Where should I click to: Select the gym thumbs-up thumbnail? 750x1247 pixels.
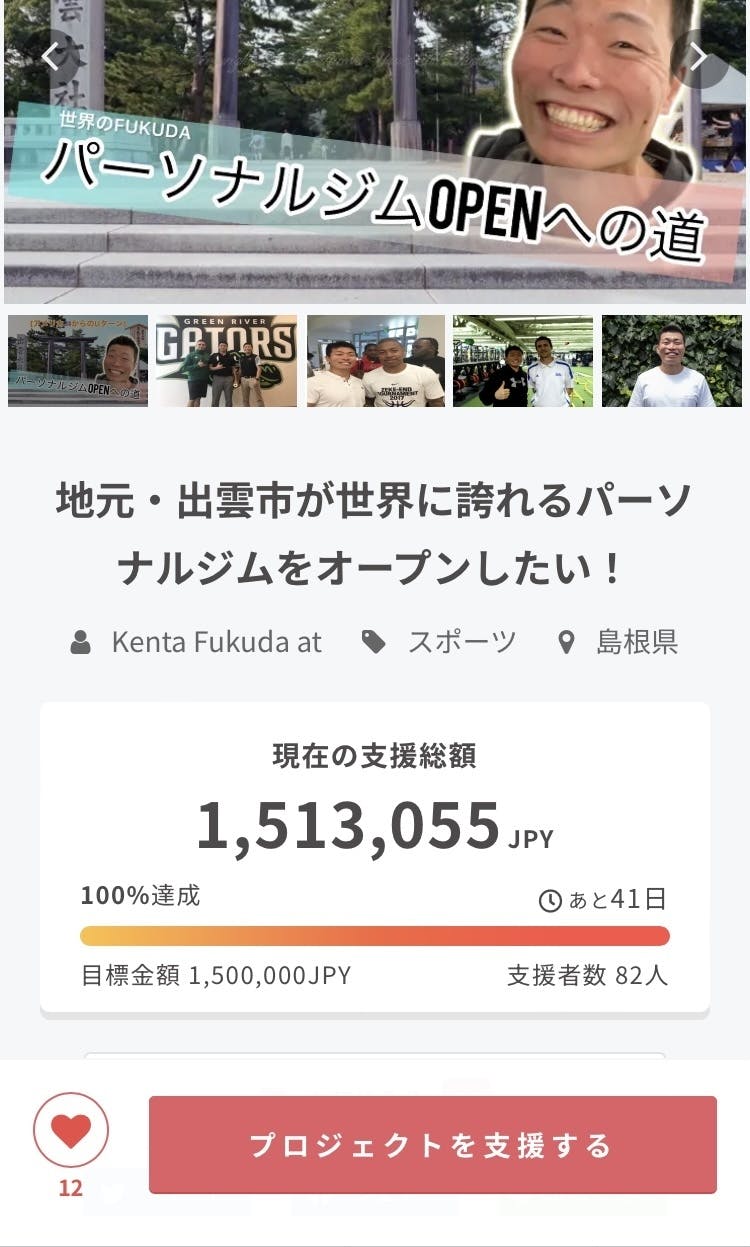[x=523, y=361]
